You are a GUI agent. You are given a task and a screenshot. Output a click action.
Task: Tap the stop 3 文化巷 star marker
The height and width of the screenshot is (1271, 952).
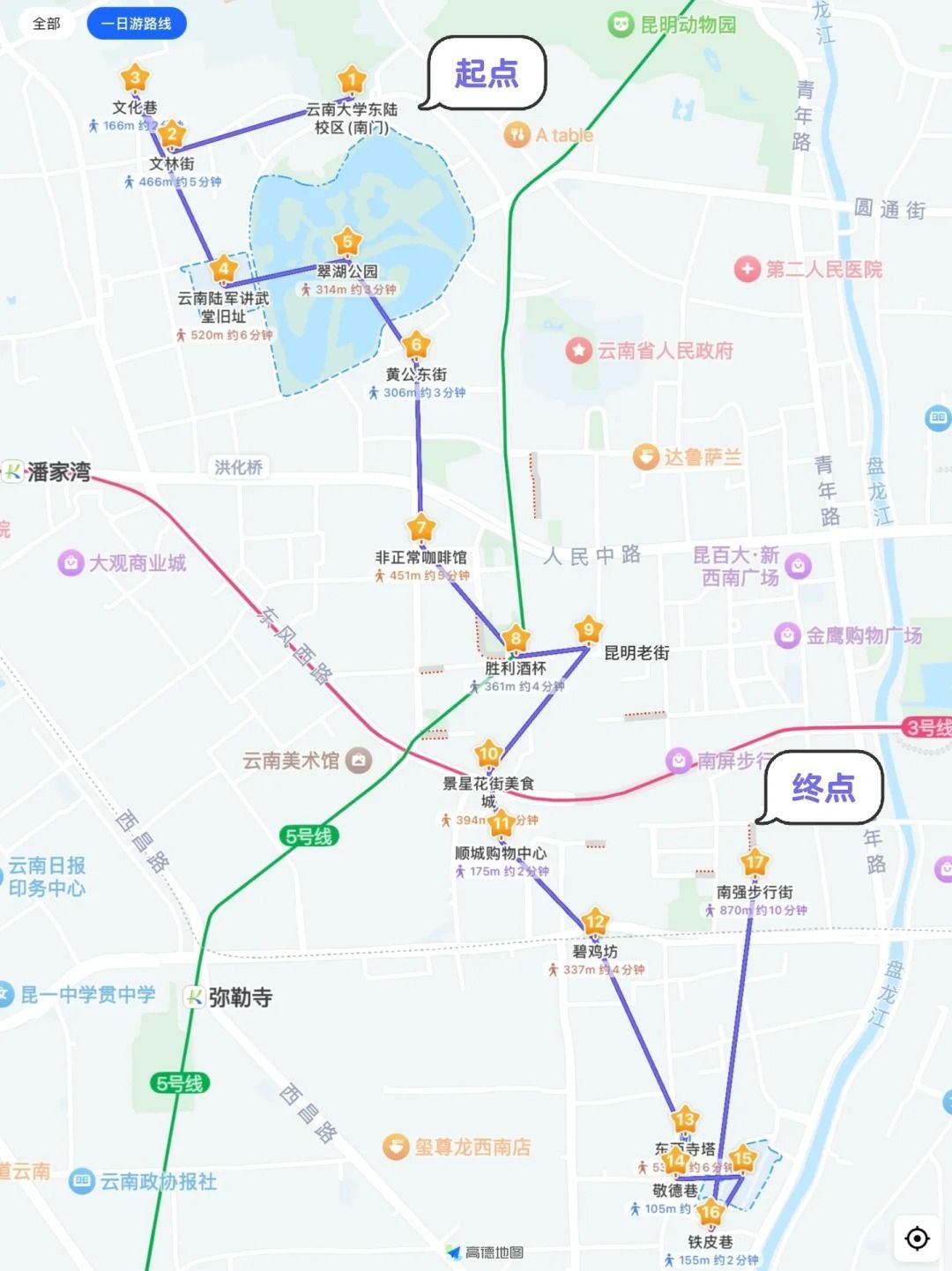[135, 78]
